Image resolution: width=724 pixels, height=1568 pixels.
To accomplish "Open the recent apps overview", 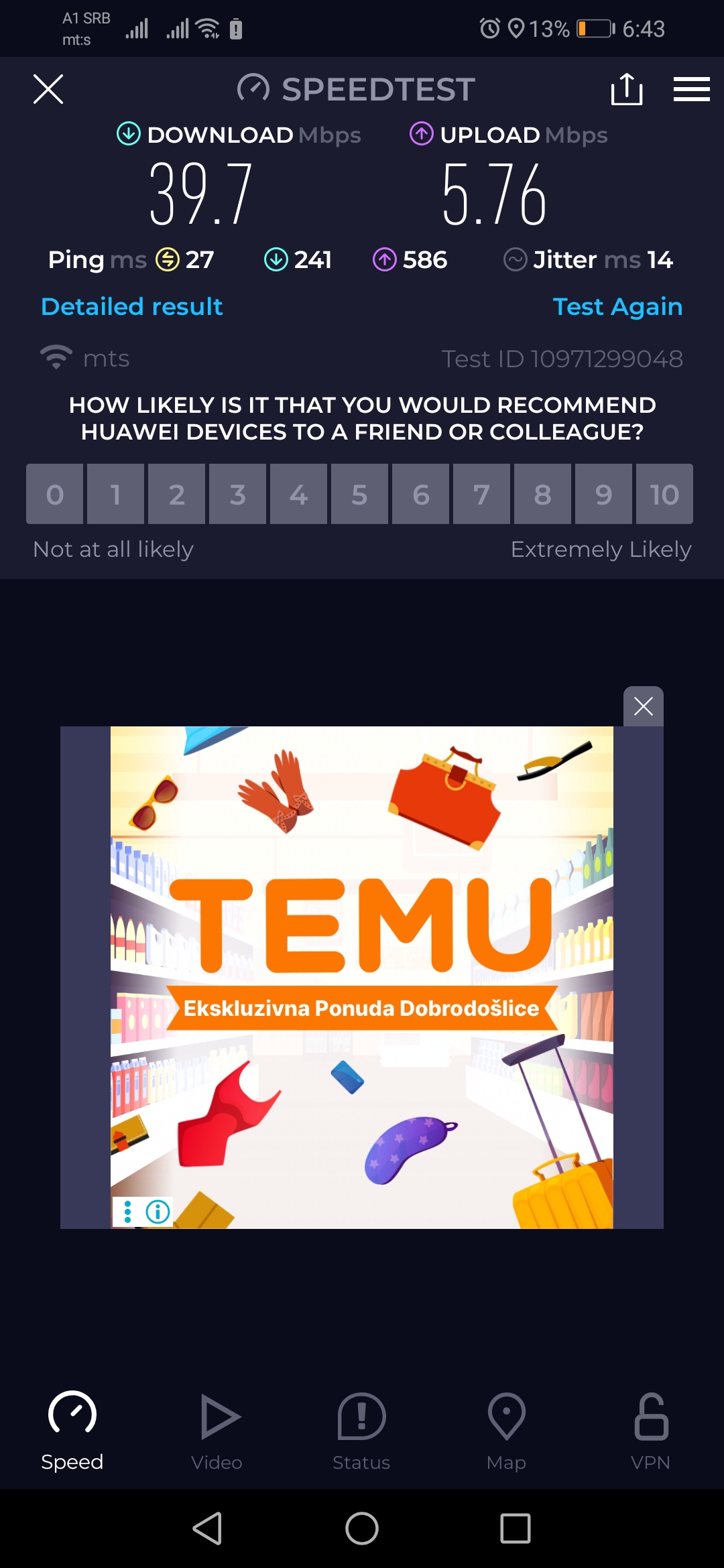I will coord(516,1528).
